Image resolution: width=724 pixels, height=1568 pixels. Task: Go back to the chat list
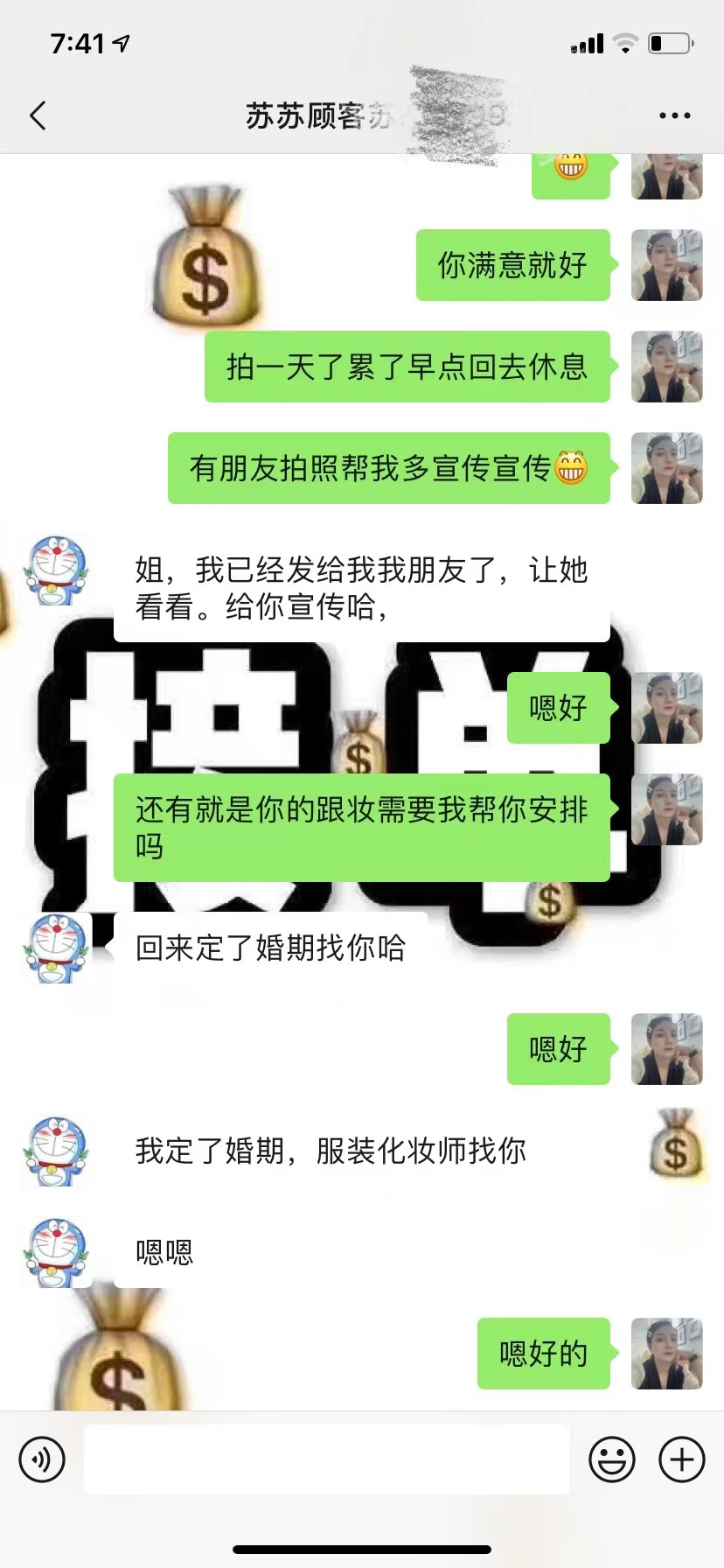pyautogui.click(x=38, y=115)
